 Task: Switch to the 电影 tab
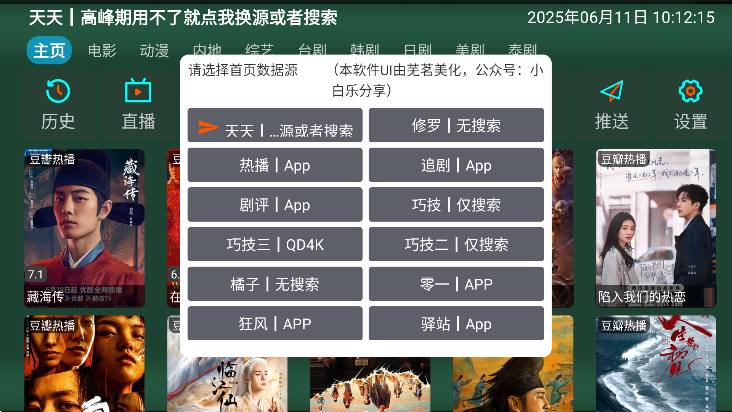click(x=102, y=50)
